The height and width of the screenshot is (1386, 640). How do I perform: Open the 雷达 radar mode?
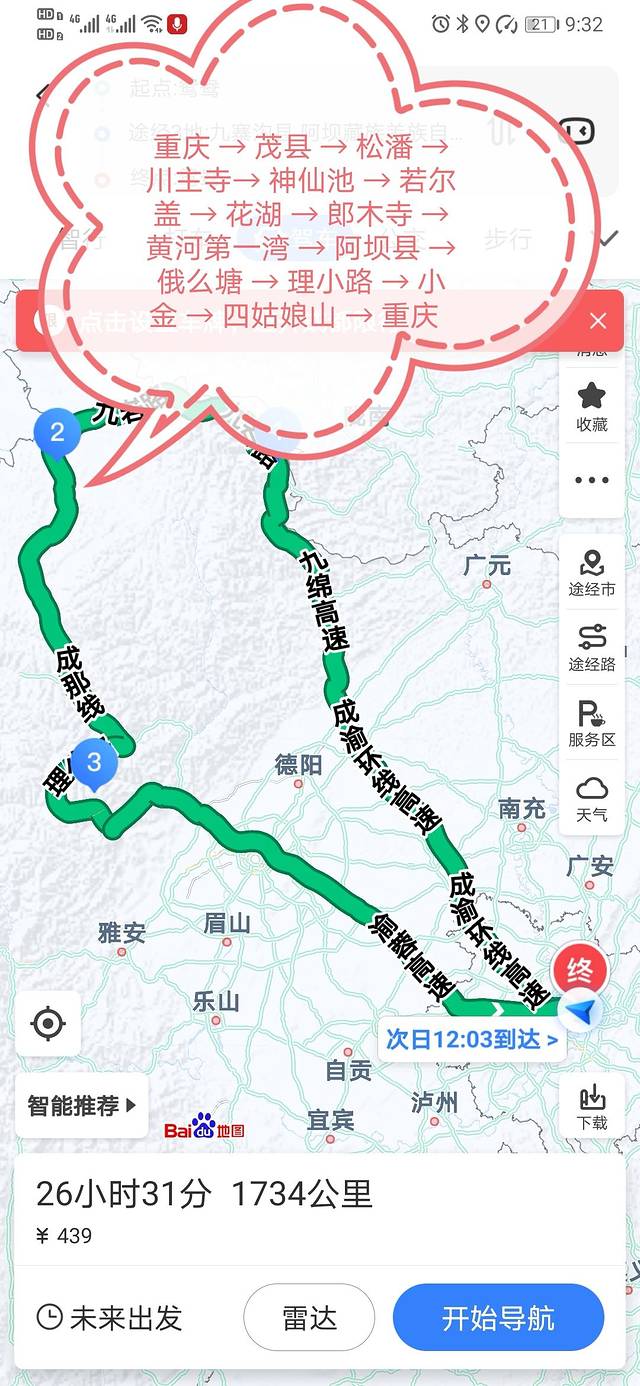pos(309,1317)
